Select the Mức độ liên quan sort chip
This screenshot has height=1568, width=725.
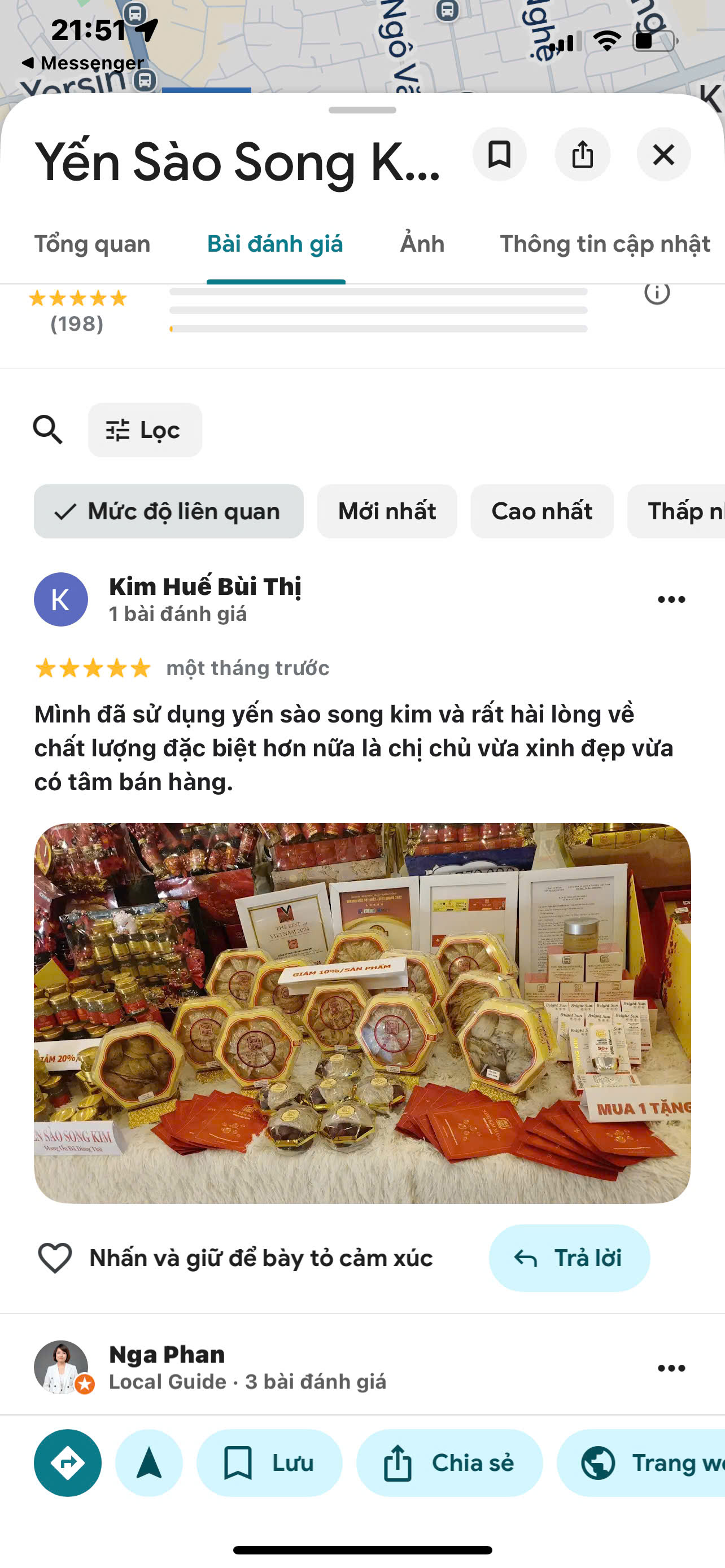pyautogui.click(x=169, y=511)
